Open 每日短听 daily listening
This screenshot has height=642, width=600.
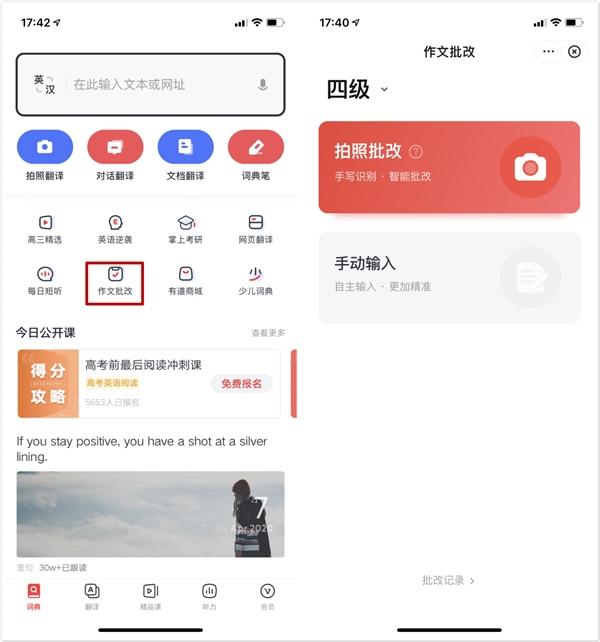click(45, 280)
